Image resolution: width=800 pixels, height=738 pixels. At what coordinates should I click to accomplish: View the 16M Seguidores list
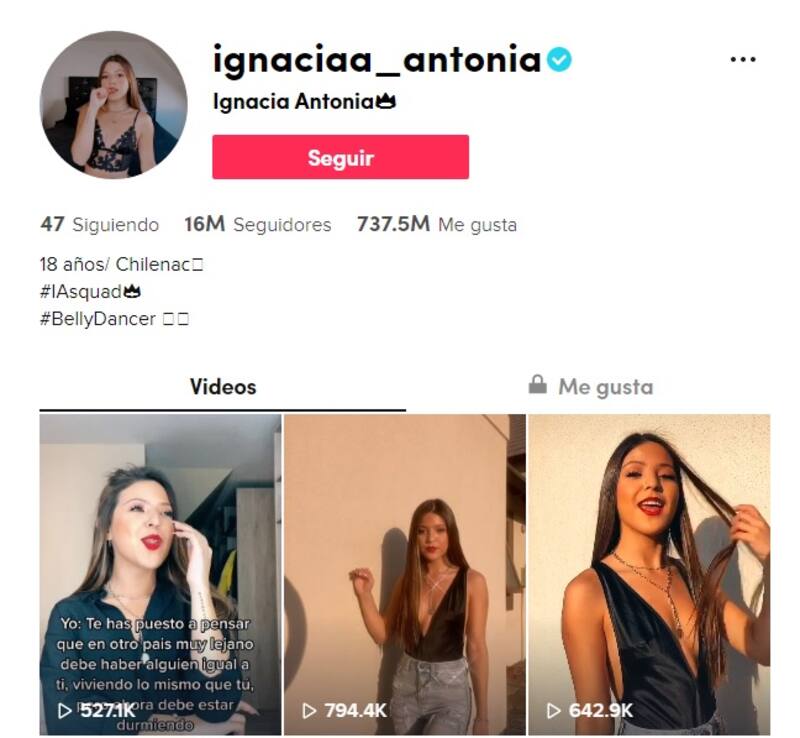point(257,224)
